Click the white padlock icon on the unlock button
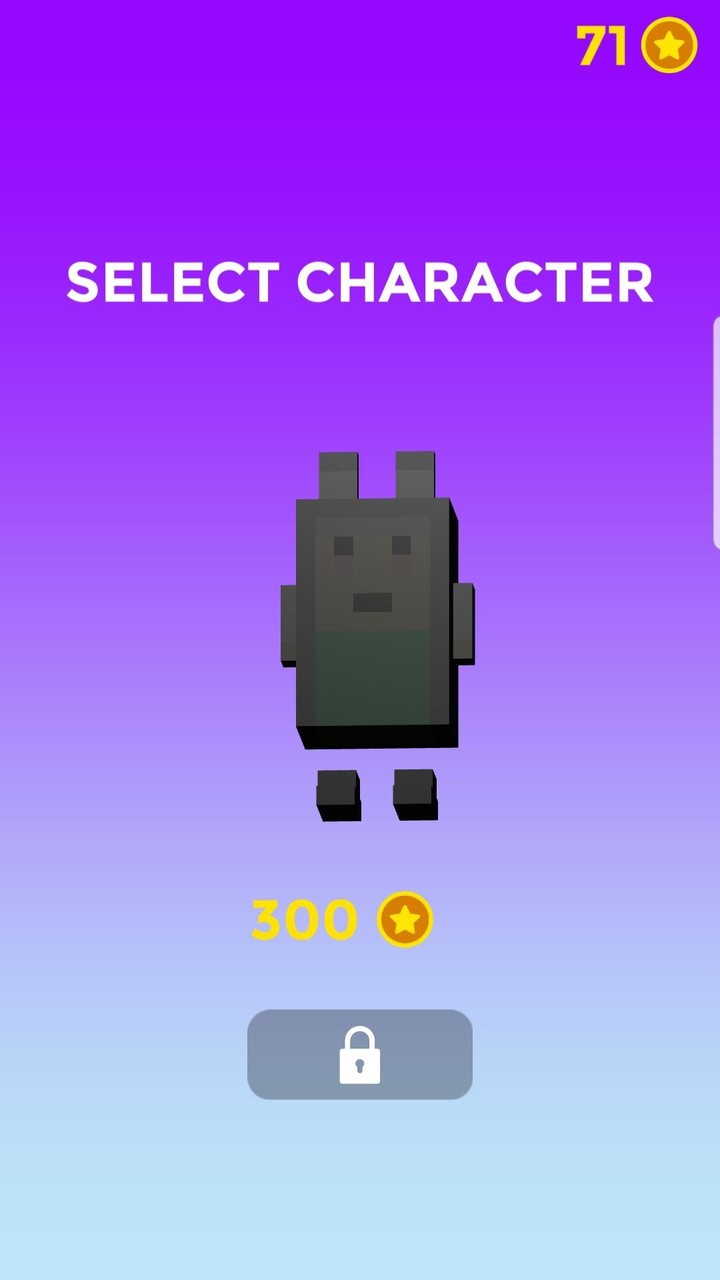This screenshot has width=720, height=1280. 360,1055
